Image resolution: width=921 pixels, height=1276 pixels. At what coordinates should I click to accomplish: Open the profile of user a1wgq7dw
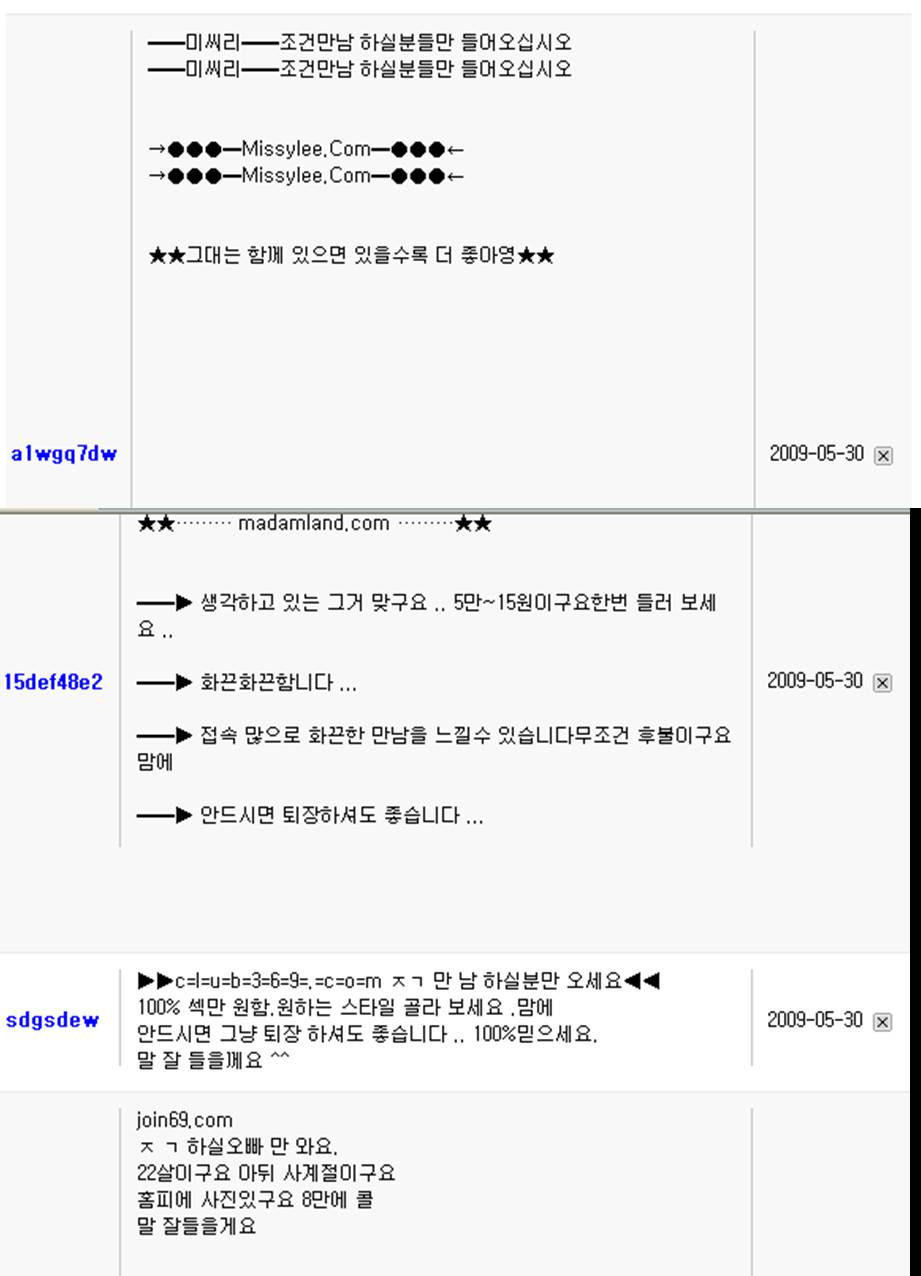64,454
